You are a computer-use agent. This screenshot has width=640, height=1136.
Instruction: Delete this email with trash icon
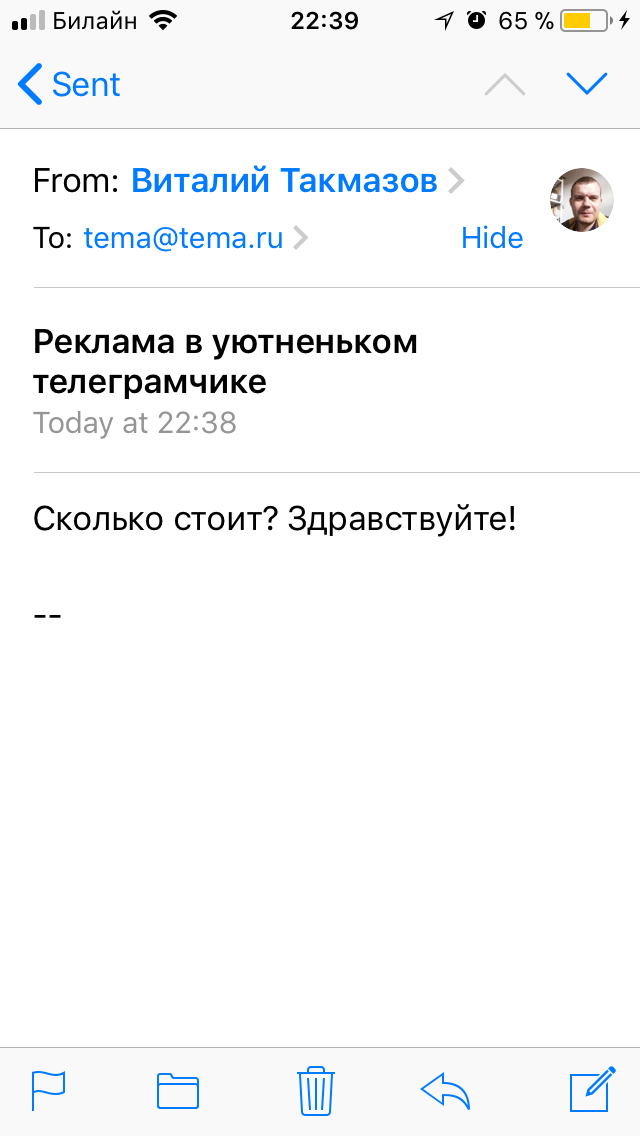pyautogui.click(x=316, y=1090)
